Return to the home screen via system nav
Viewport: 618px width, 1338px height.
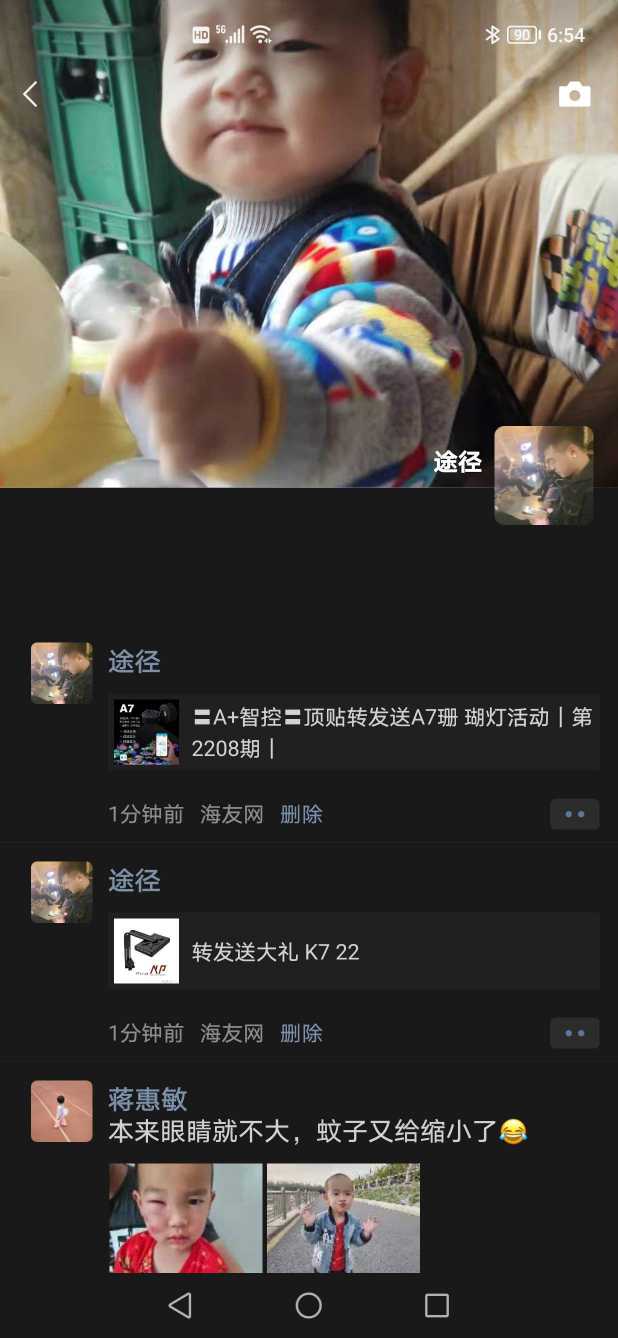pyautogui.click(x=308, y=1305)
